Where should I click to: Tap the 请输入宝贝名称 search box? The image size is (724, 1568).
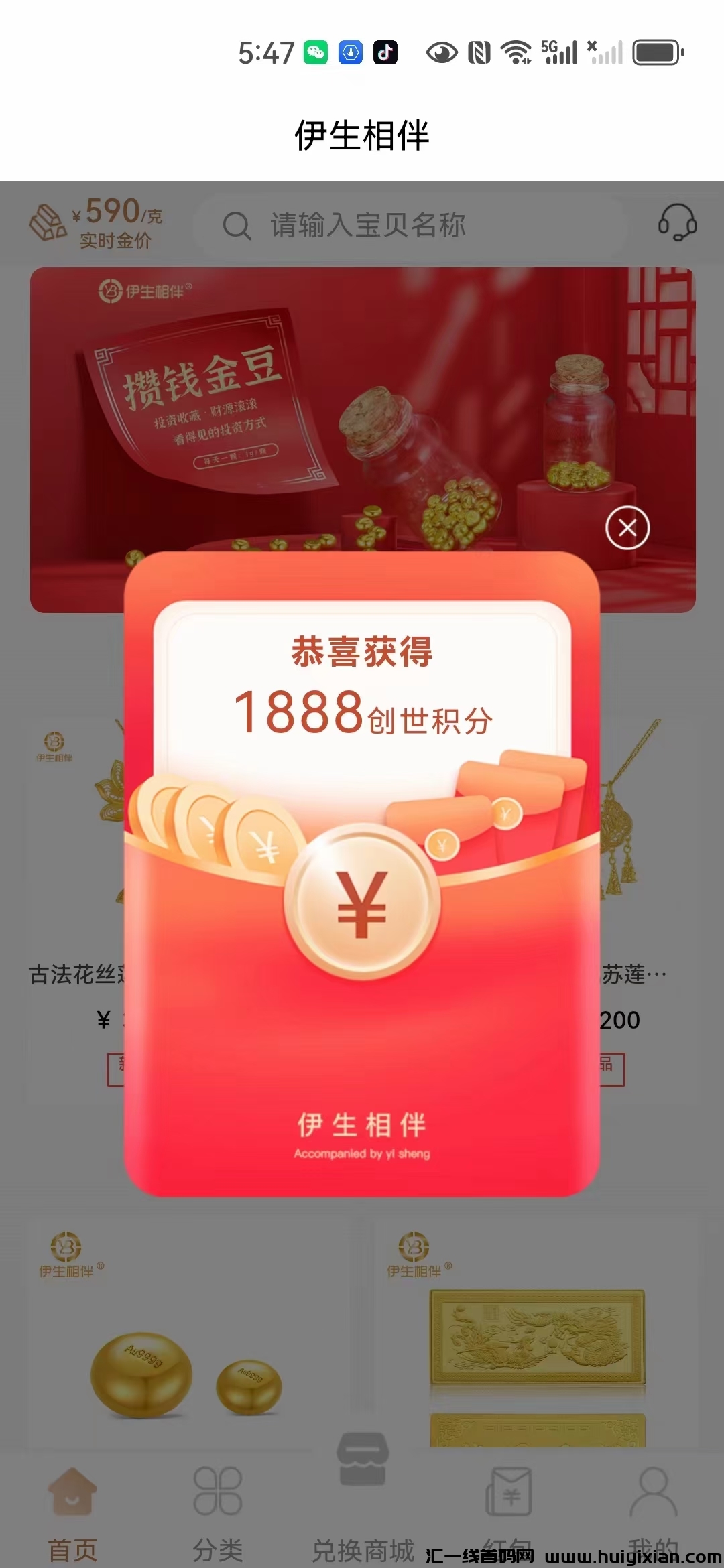409,226
